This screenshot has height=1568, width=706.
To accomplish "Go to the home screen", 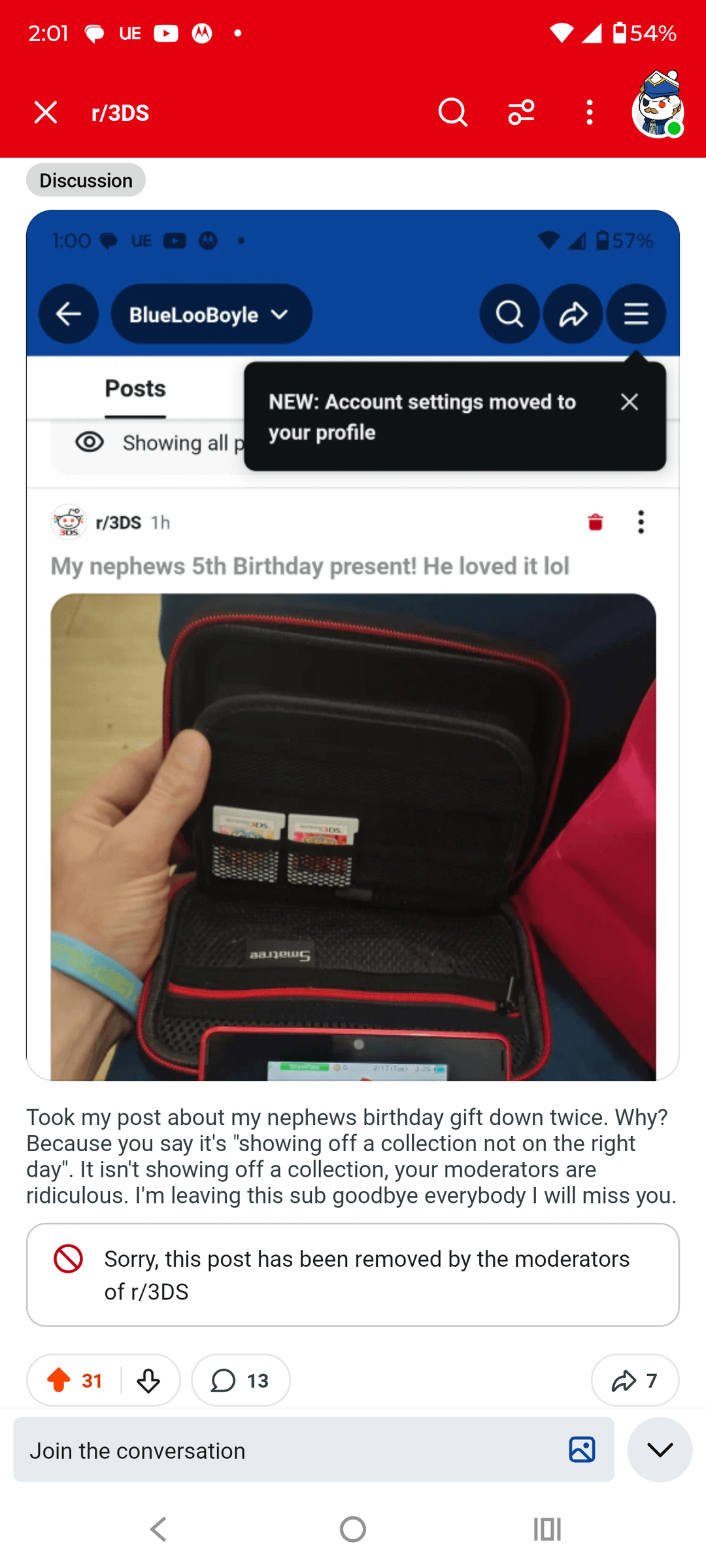I will pyautogui.click(x=353, y=1529).
